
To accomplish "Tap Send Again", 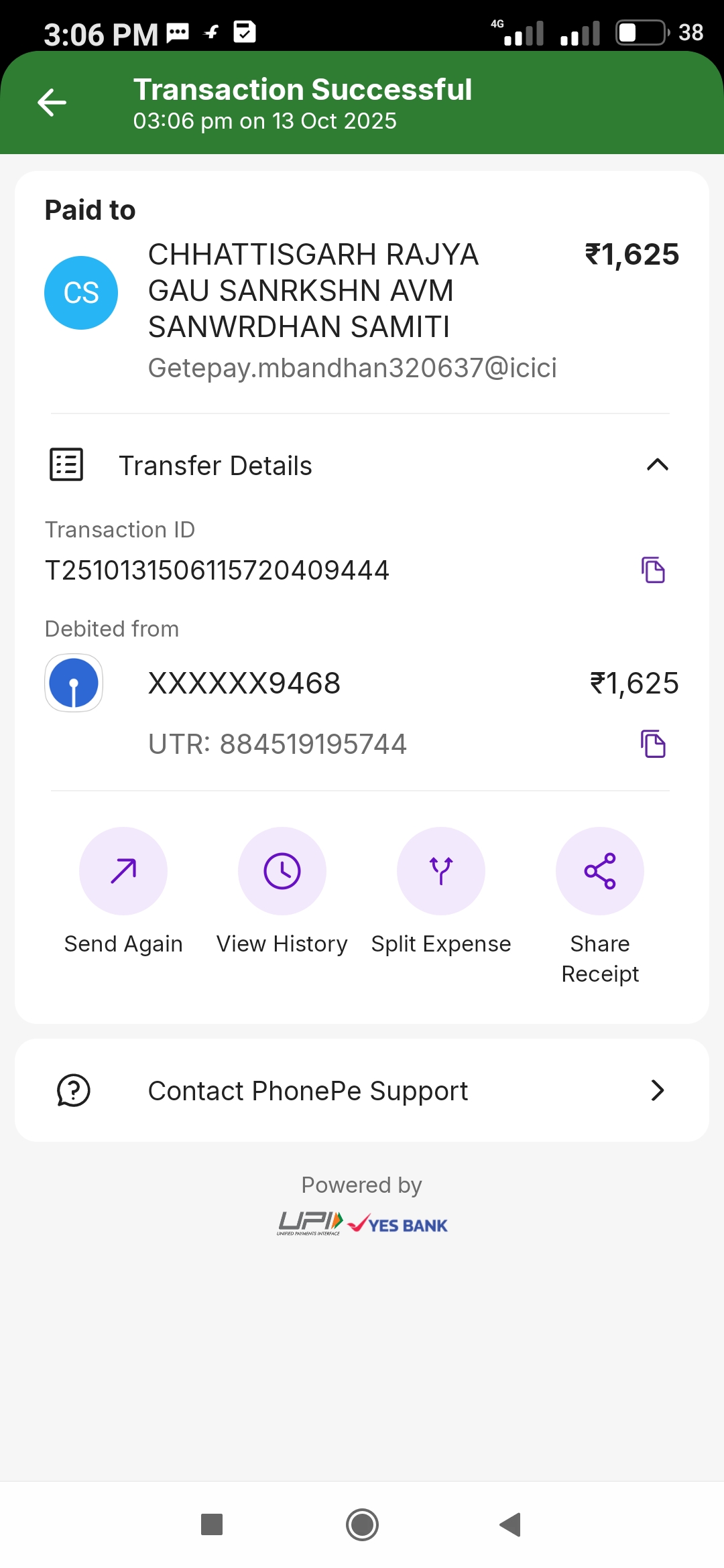I will pos(123,871).
